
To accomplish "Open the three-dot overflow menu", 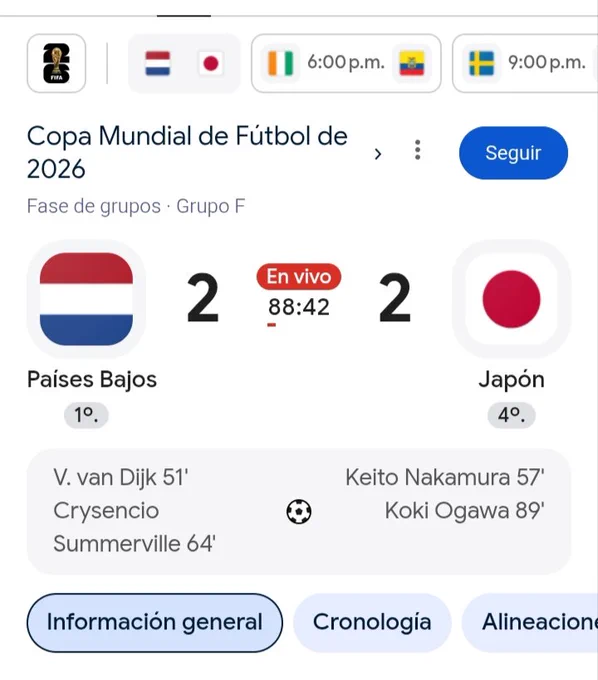I will (x=418, y=150).
